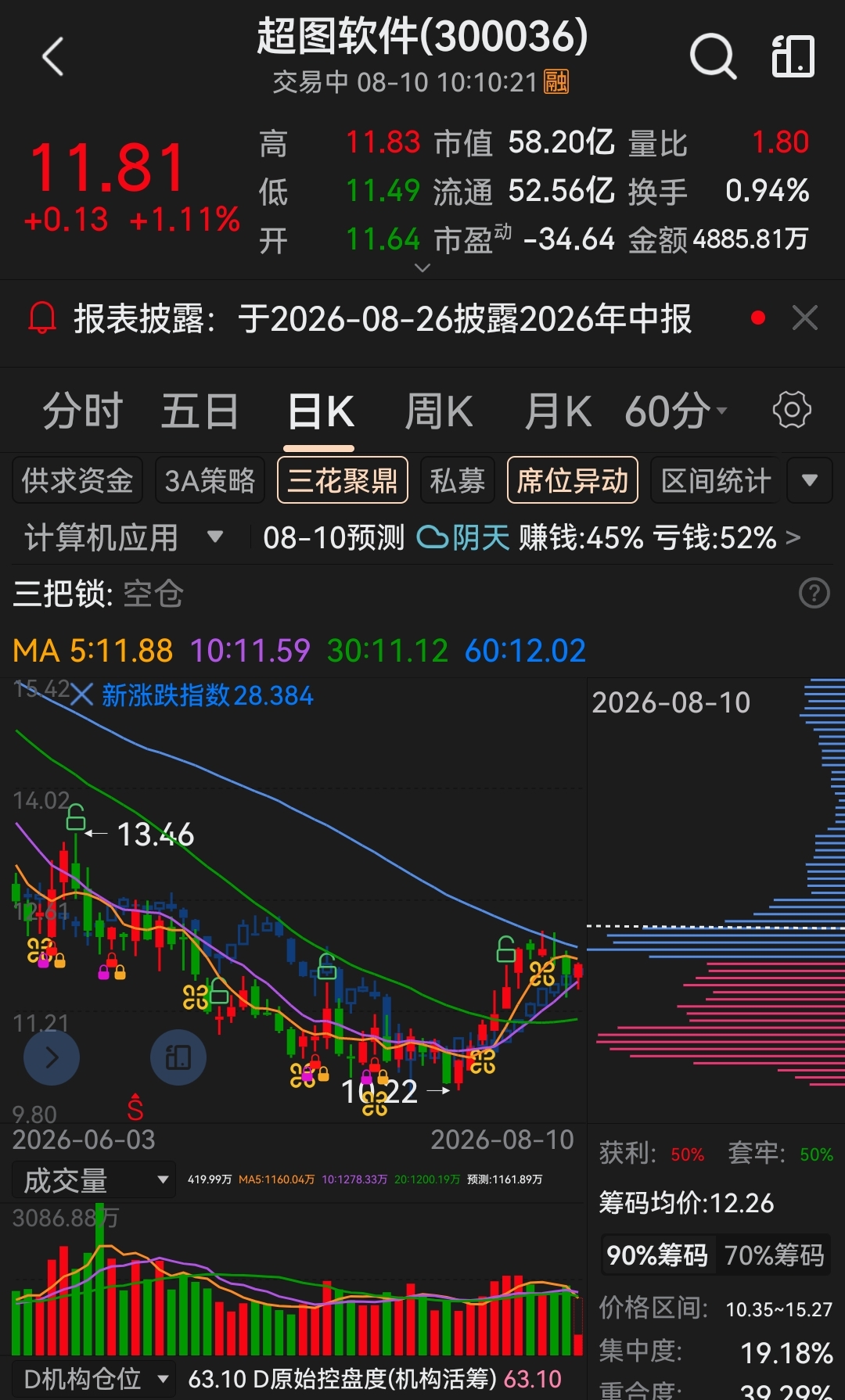
Task: Expand the 计算机应用 sector dropdown
Action: click(124, 538)
